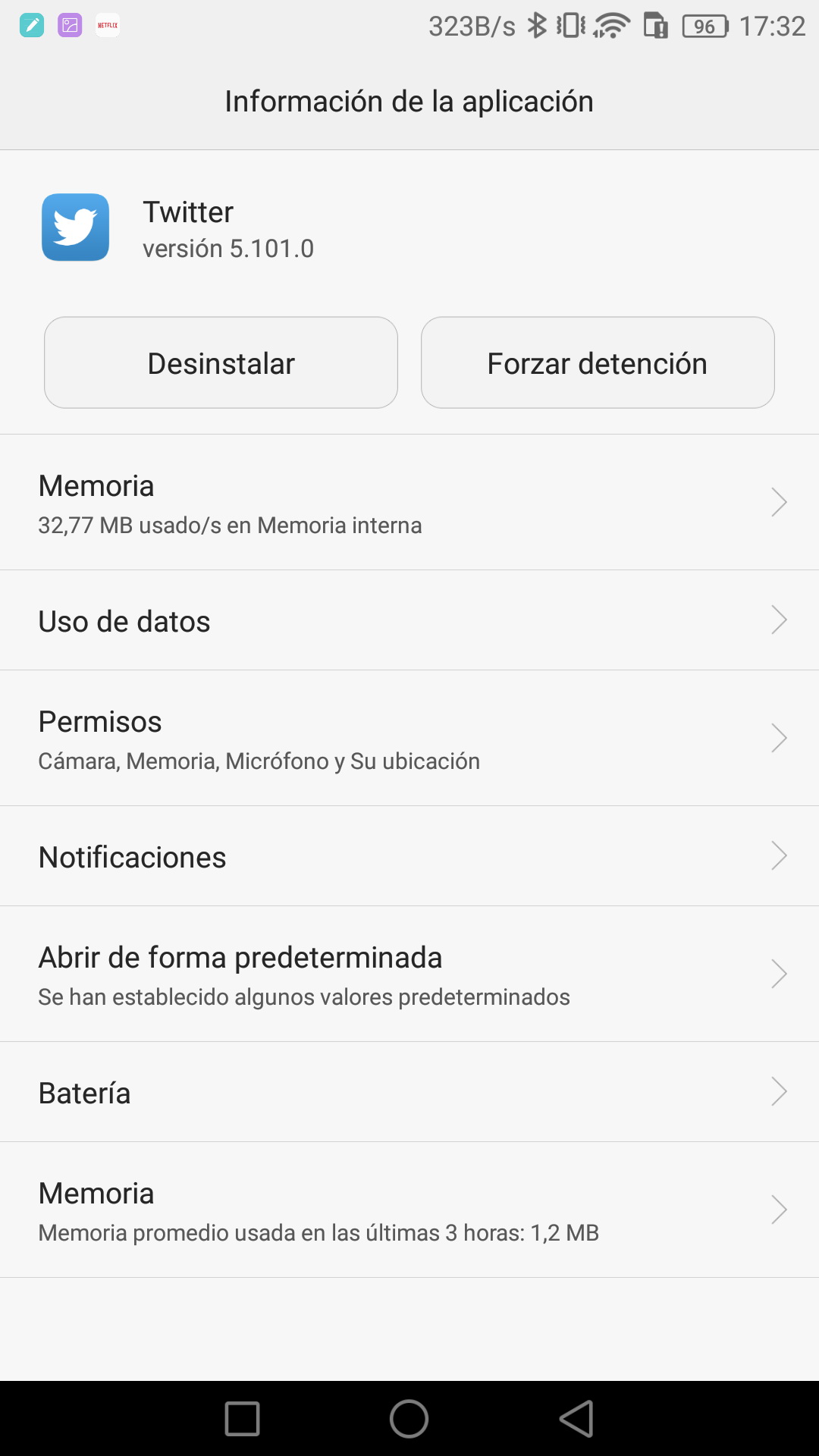Image resolution: width=819 pixels, height=1456 pixels.
Task: Open Memoria row showing 32,77 MB usados
Action: click(x=409, y=503)
